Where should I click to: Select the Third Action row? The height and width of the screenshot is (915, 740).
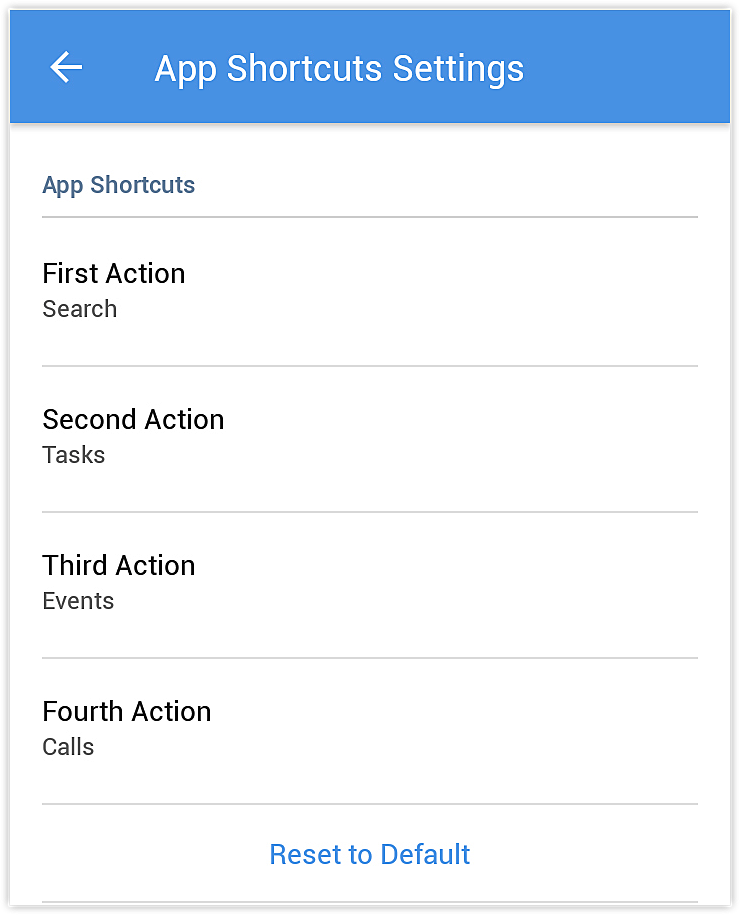[369, 583]
